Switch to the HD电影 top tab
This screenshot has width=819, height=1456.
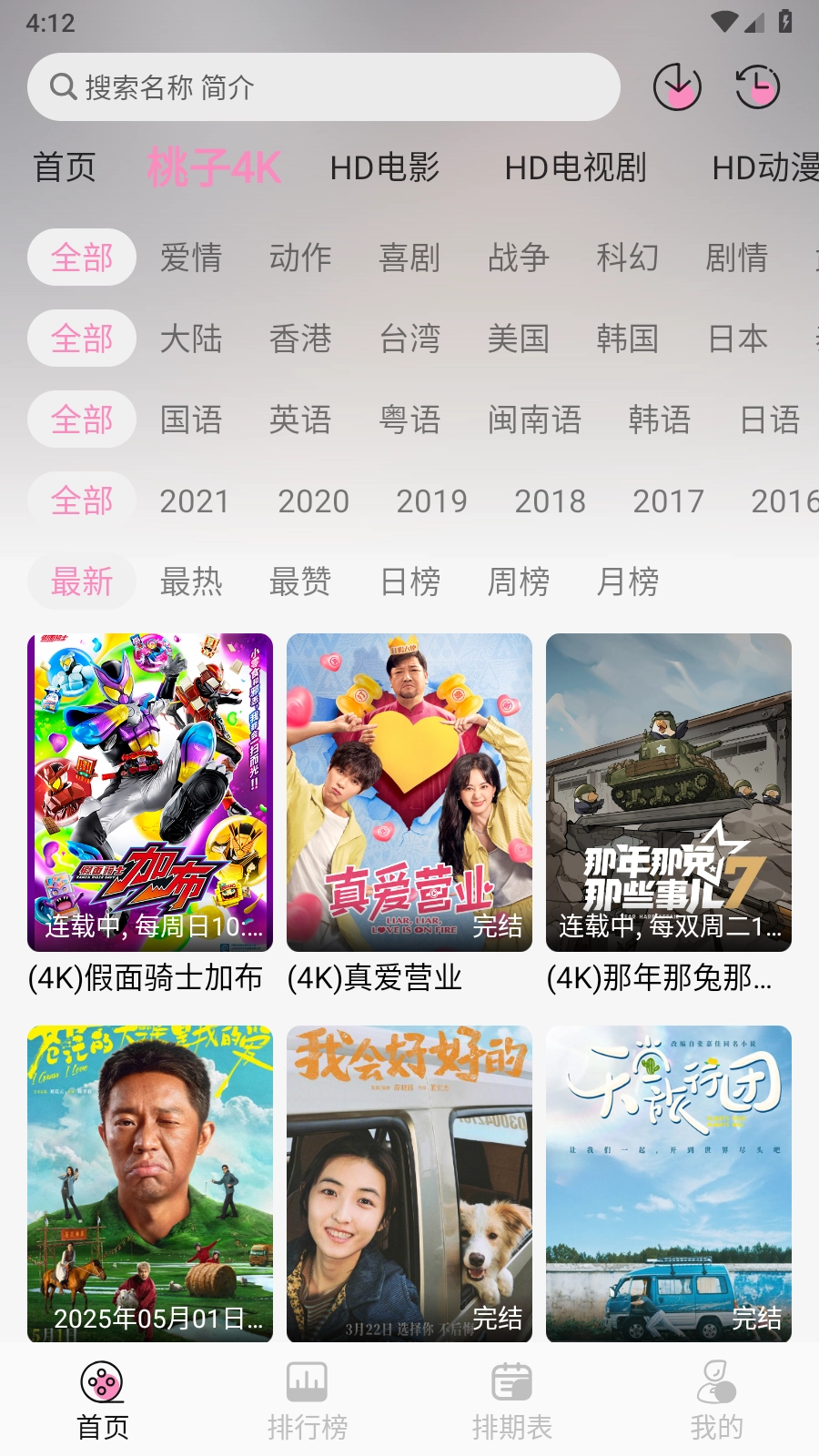(x=385, y=167)
